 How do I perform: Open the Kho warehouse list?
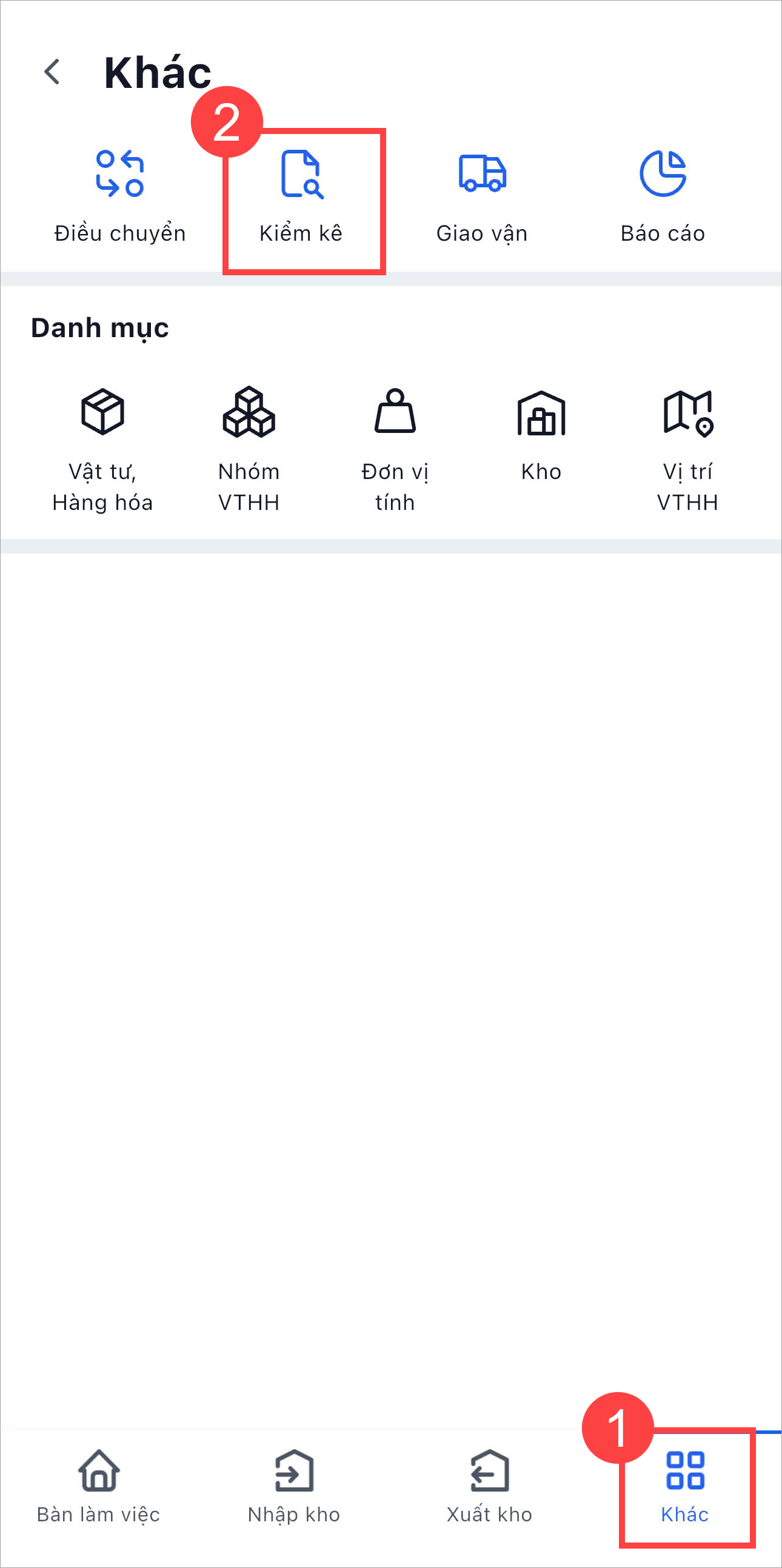pyautogui.click(x=541, y=435)
